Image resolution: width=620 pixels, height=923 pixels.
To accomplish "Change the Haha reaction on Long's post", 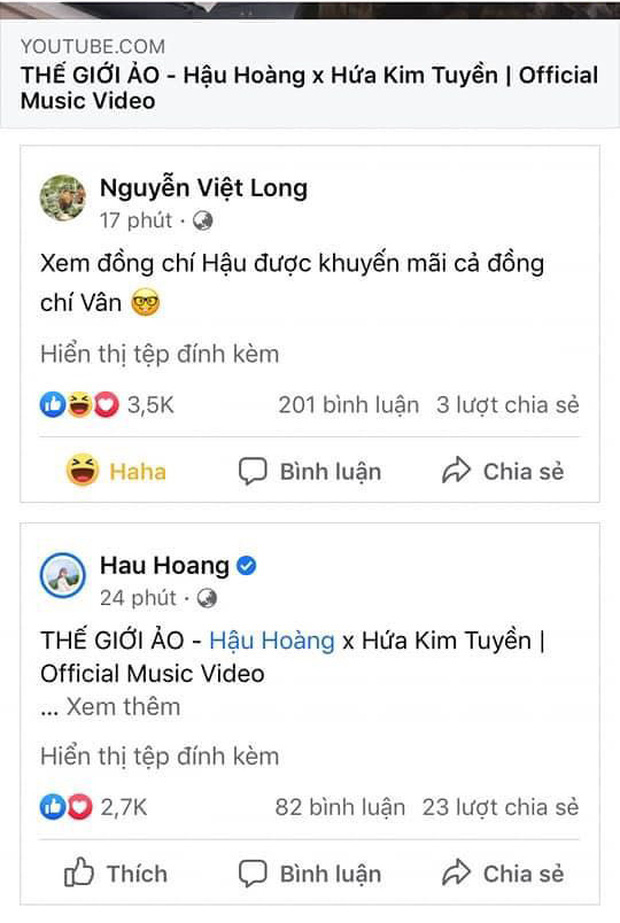I will pyautogui.click(x=117, y=471).
